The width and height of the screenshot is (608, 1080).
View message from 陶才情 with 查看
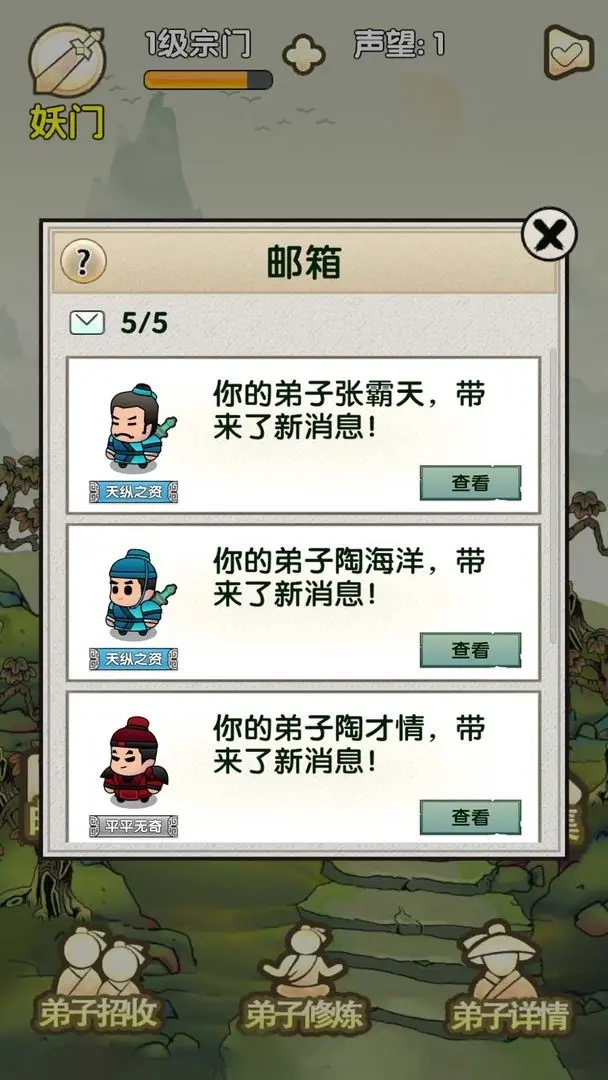[470, 817]
